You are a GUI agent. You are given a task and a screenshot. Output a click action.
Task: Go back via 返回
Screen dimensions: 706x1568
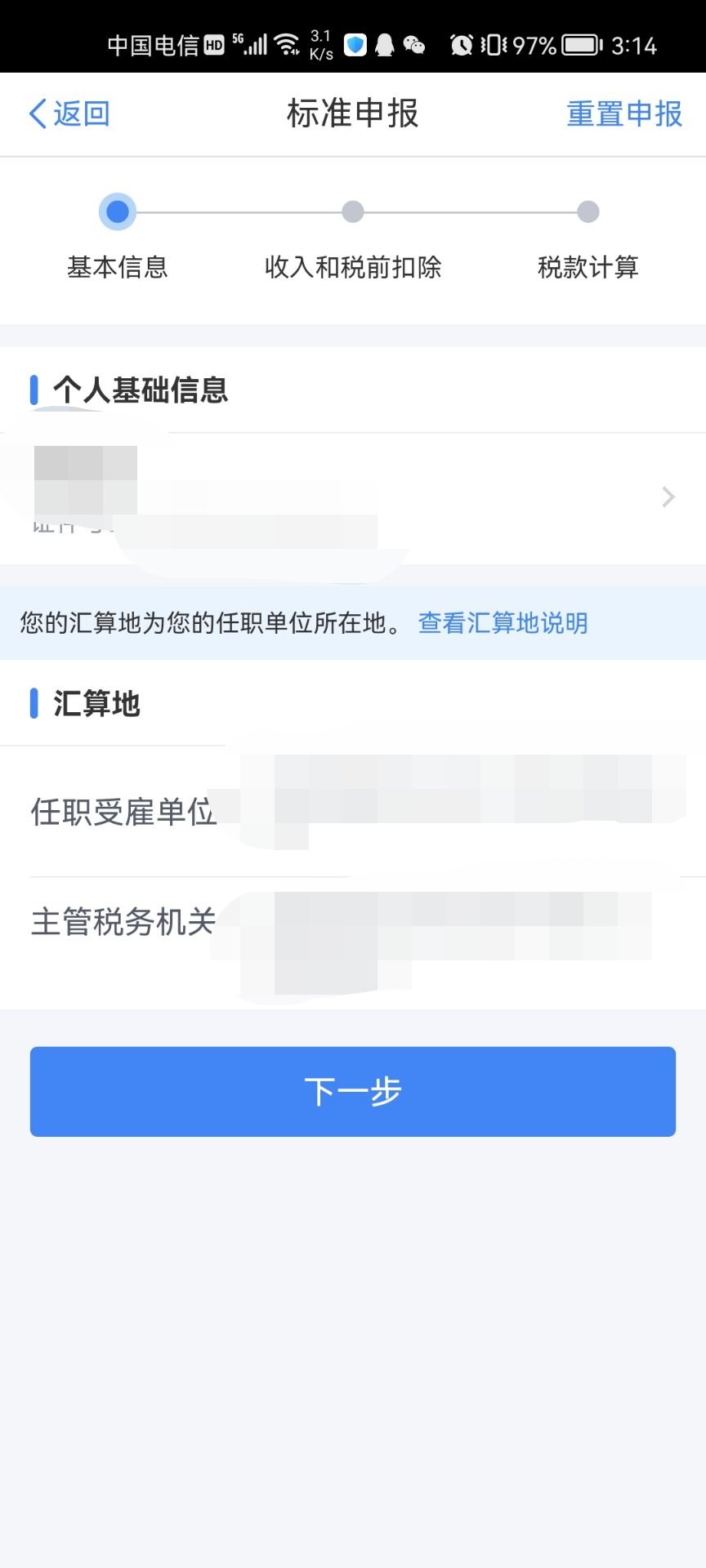pos(69,114)
